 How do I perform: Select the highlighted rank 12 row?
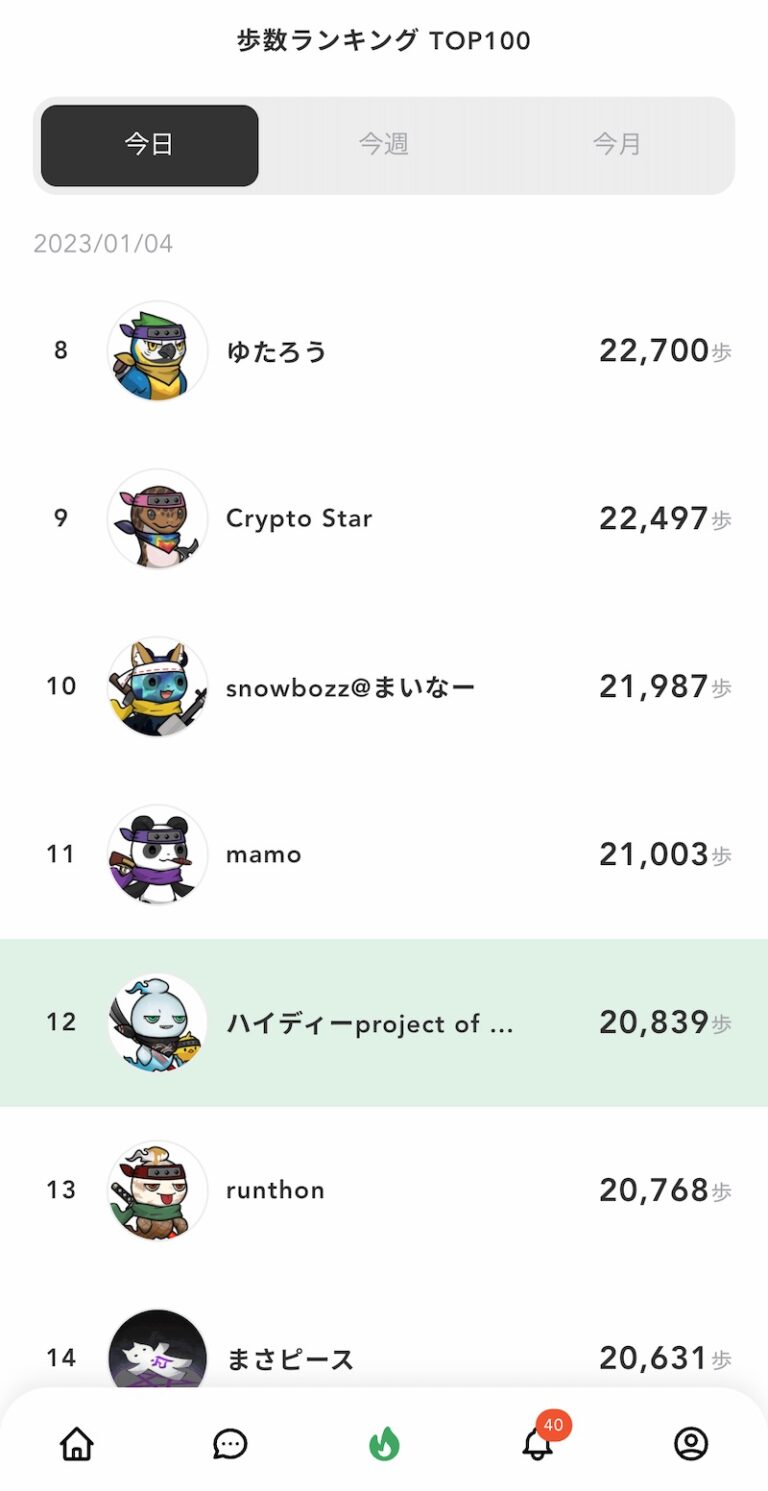[384, 1023]
